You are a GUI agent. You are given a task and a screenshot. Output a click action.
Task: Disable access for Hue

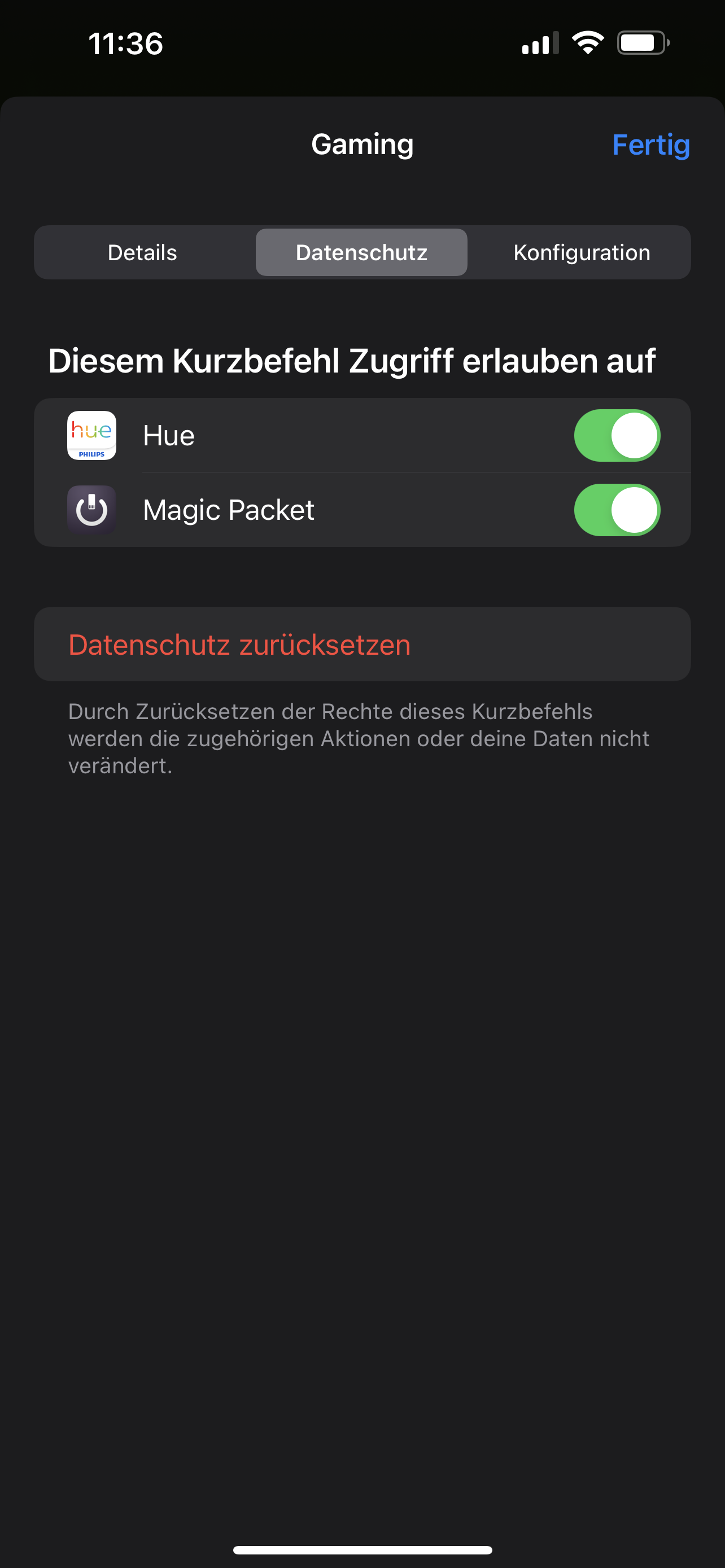point(617,436)
